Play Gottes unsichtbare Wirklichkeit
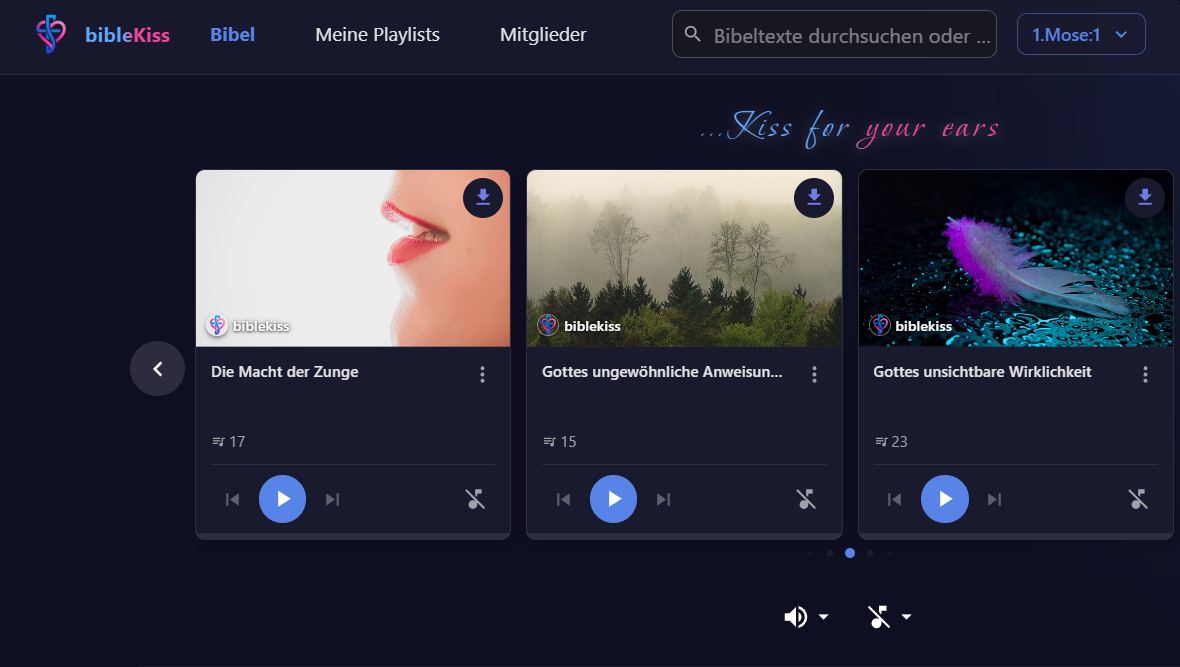The height and width of the screenshot is (667, 1180). [x=944, y=499]
